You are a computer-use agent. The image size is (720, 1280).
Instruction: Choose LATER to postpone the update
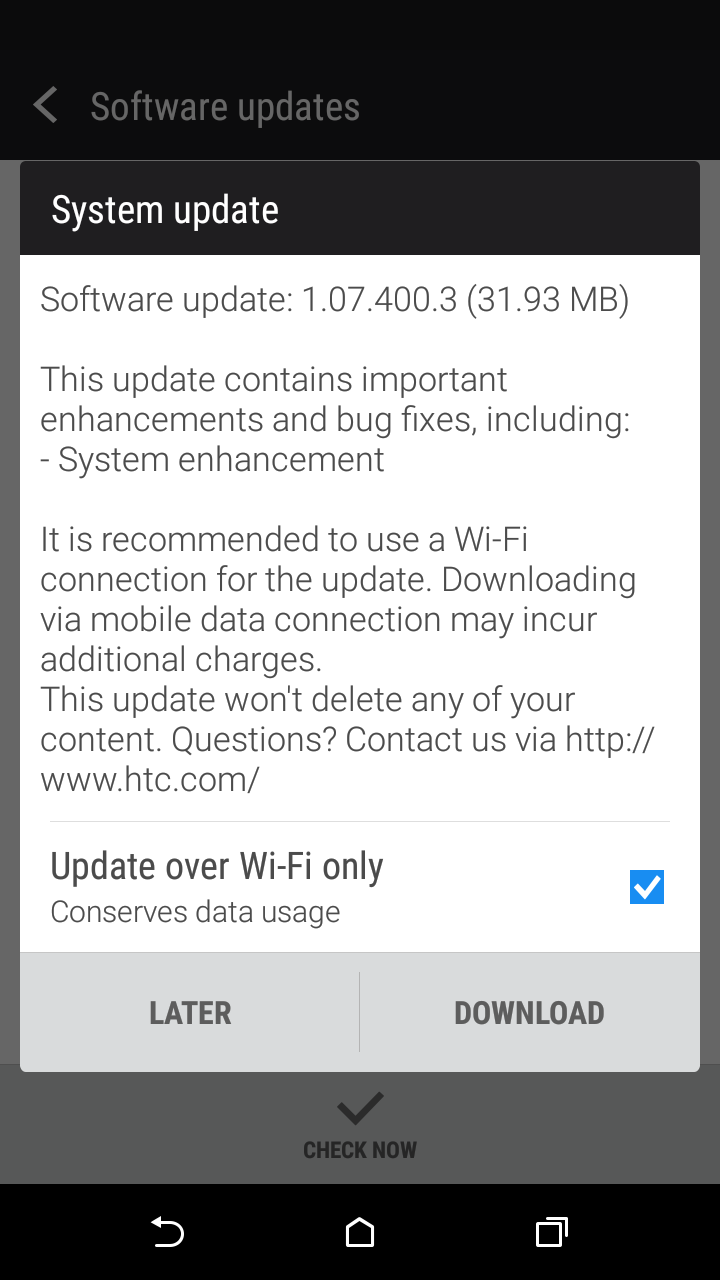click(x=190, y=1012)
